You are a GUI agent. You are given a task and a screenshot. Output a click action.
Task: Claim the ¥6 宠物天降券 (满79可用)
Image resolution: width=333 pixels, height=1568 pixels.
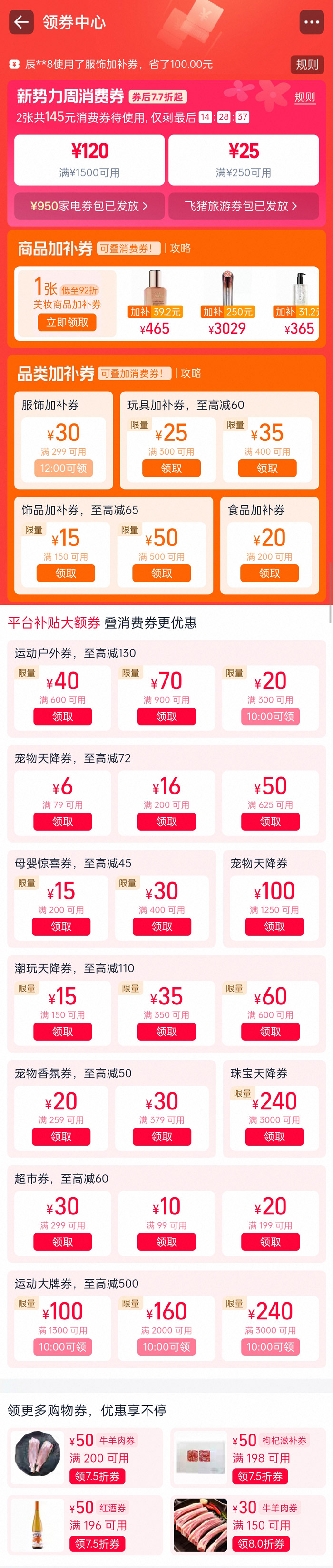(62, 821)
